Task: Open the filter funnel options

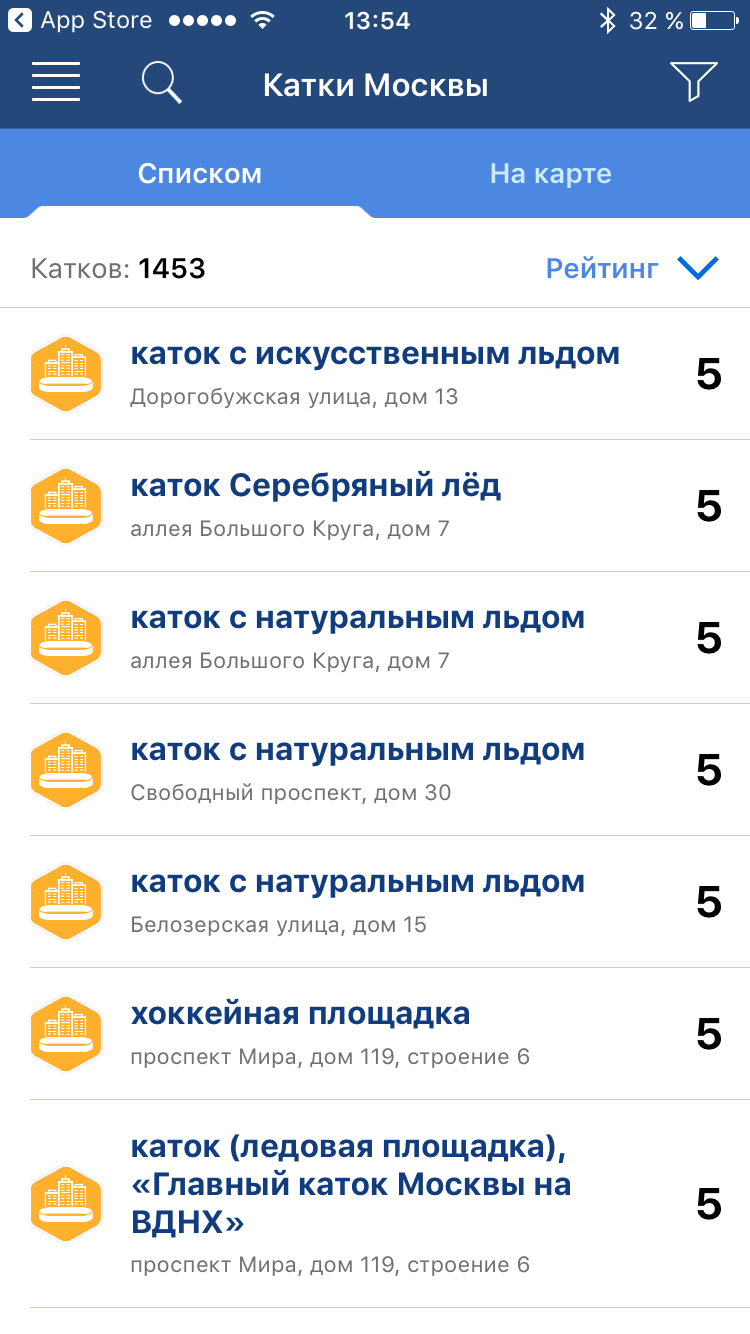Action: tap(693, 82)
